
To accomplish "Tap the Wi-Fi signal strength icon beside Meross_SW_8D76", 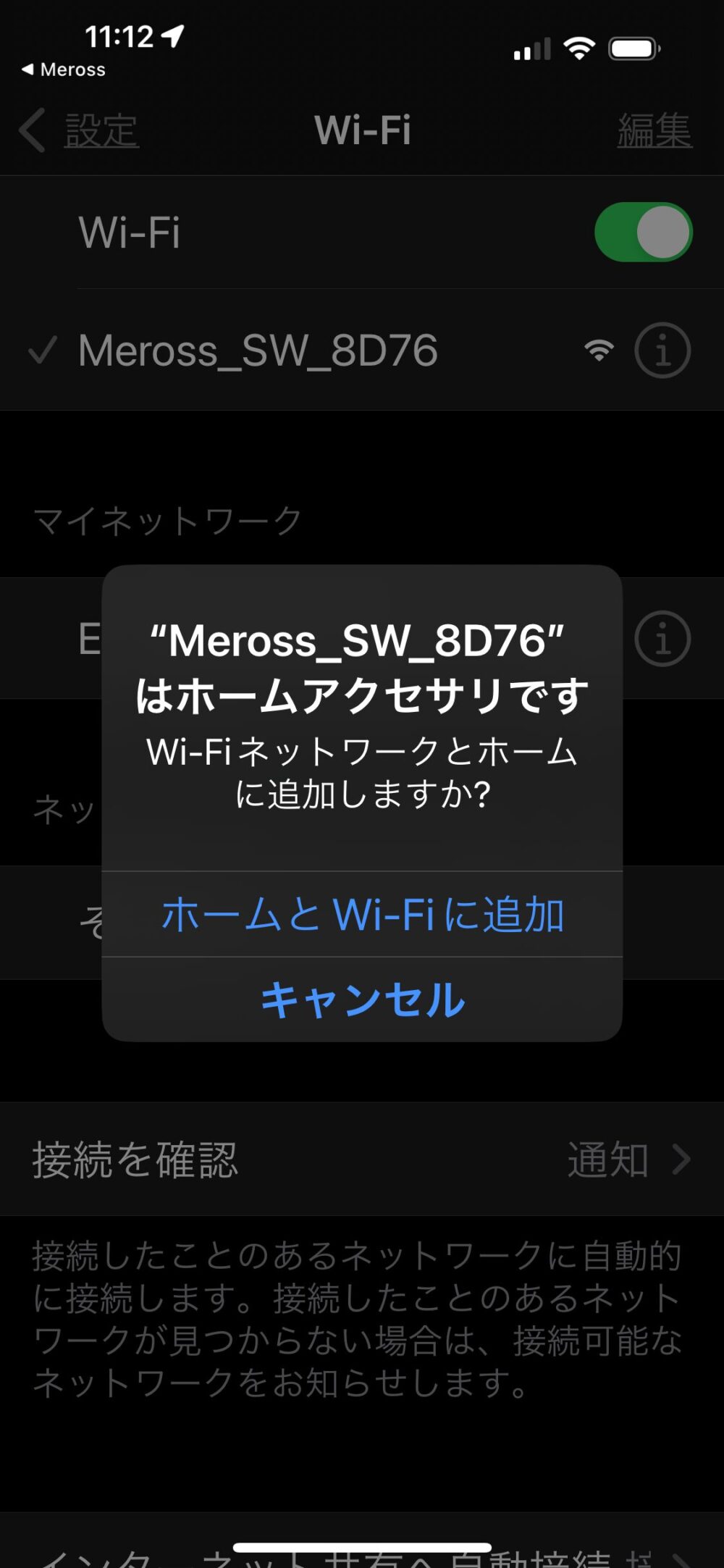I will pyautogui.click(x=599, y=350).
